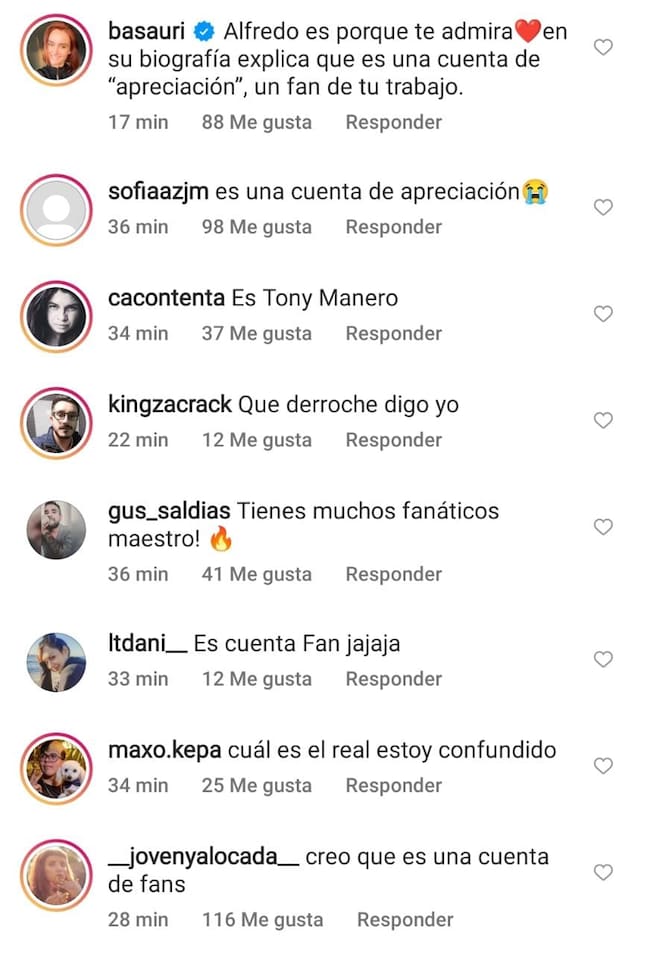Like ltdani__'s comment
This screenshot has width=650, height=954.
coord(603,660)
